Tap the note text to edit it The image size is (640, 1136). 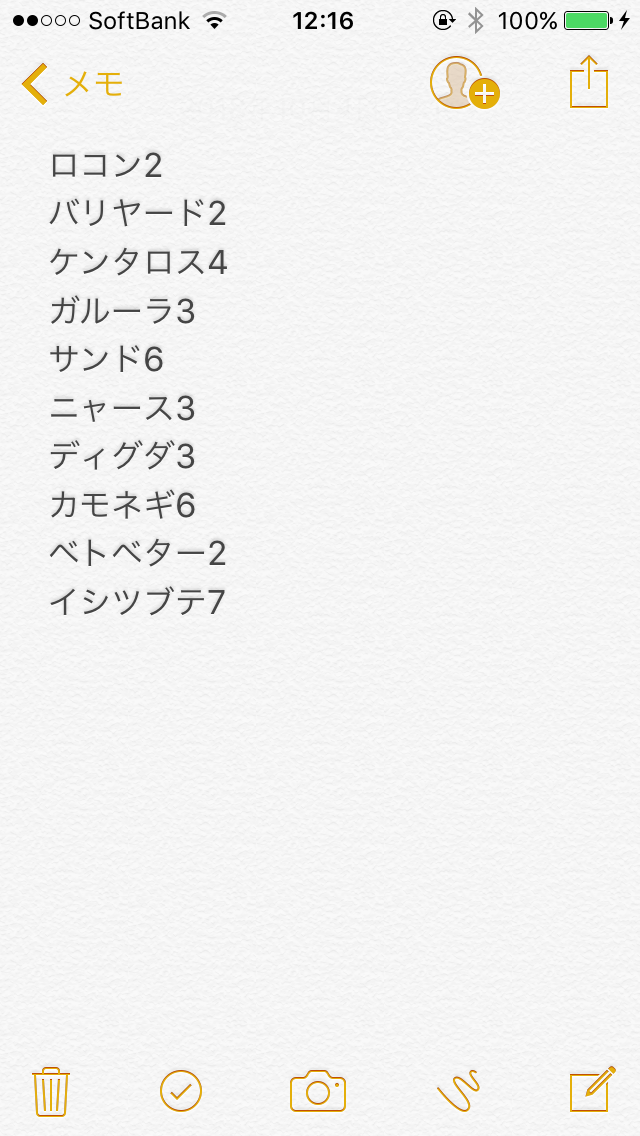click(x=138, y=382)
